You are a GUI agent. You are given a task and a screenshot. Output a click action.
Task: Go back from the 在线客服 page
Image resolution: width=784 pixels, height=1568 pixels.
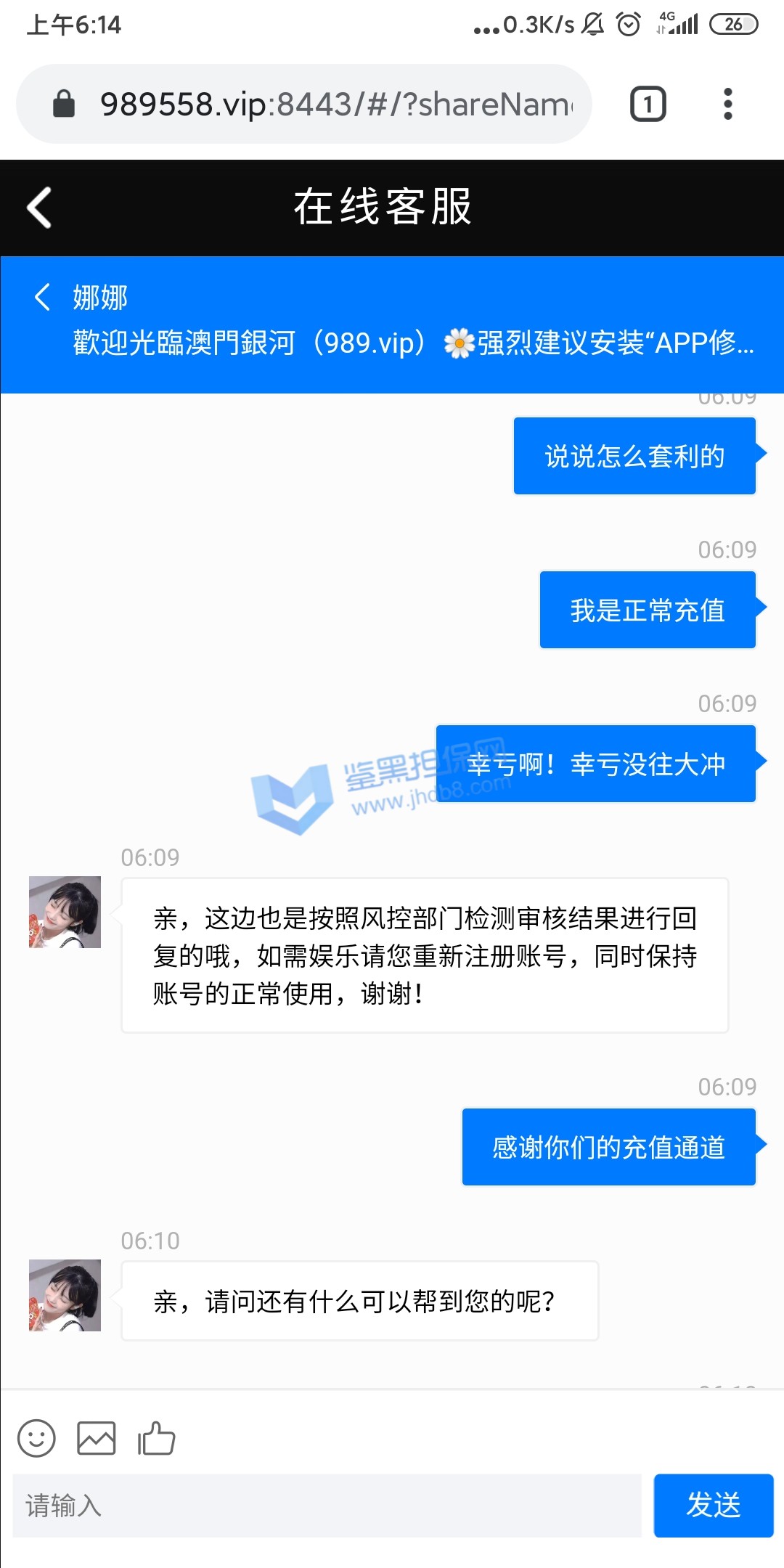(x=39, y=208)
